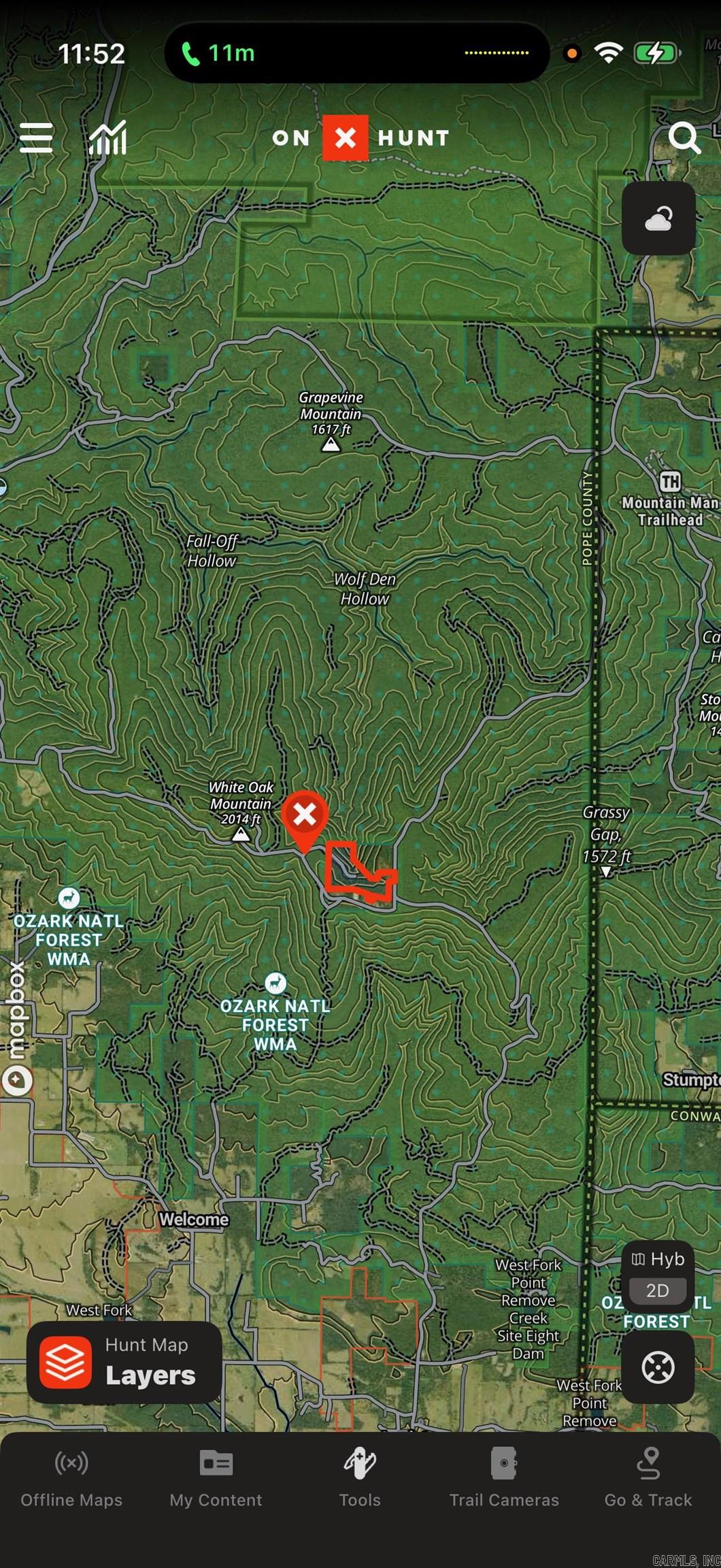Switch to the My Content tab

pos(216,1480)
